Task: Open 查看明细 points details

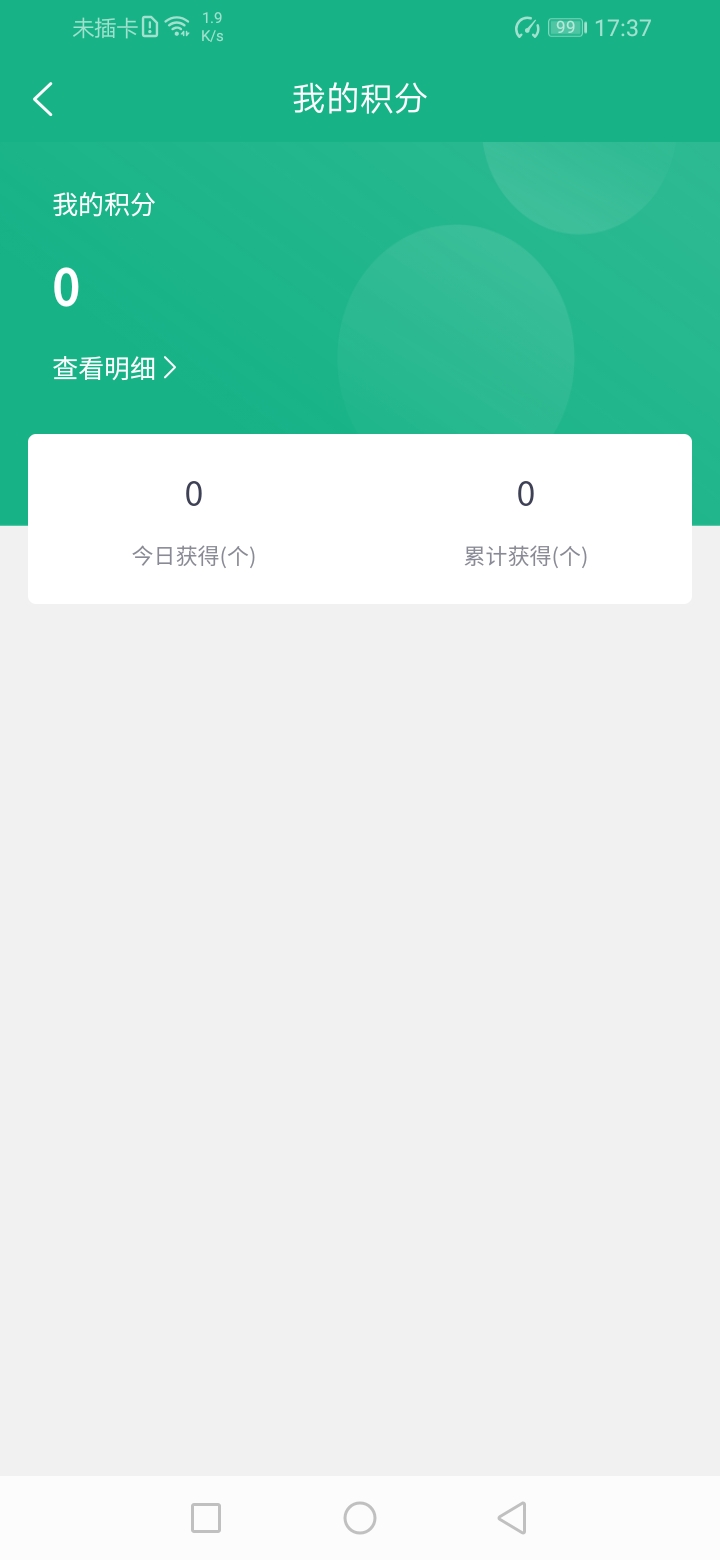Action: tap(114, 368)
